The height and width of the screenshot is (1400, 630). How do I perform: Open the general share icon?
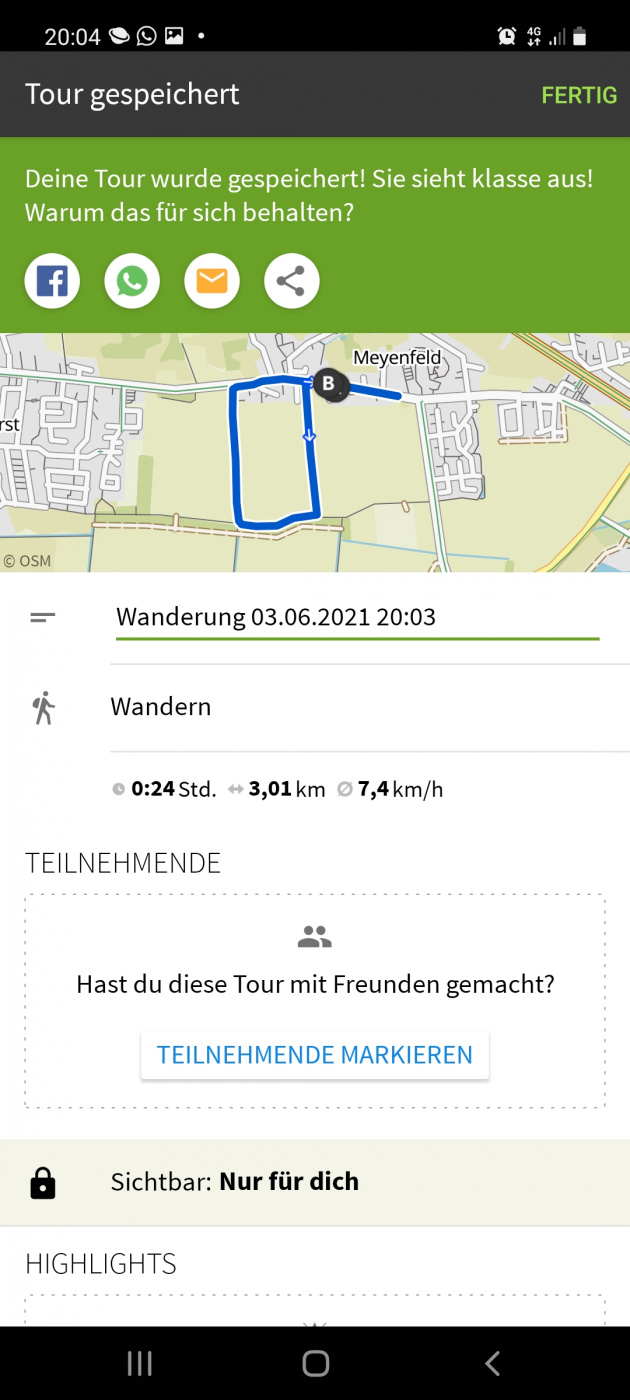pyautogui.click(x=291, y=282)
